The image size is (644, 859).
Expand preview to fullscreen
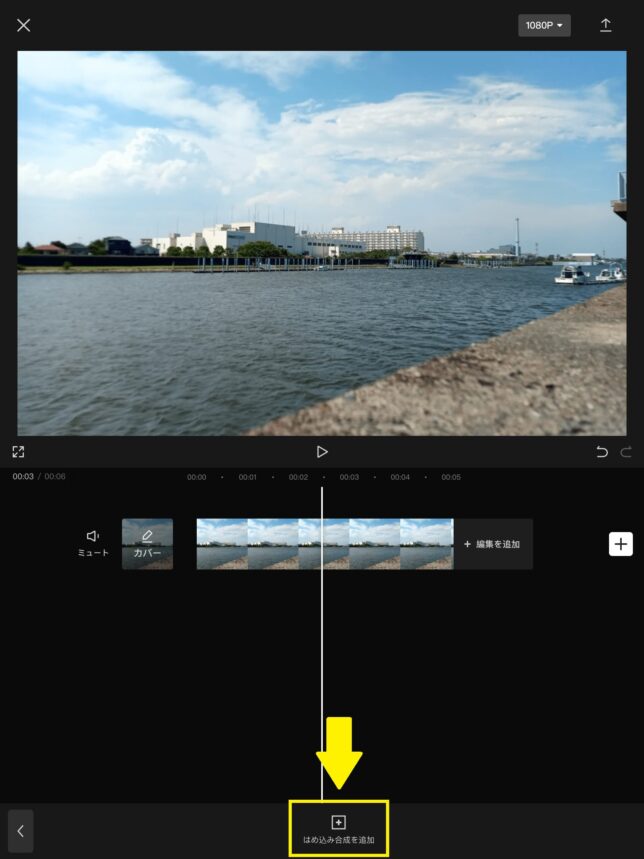tap(18, 452)
